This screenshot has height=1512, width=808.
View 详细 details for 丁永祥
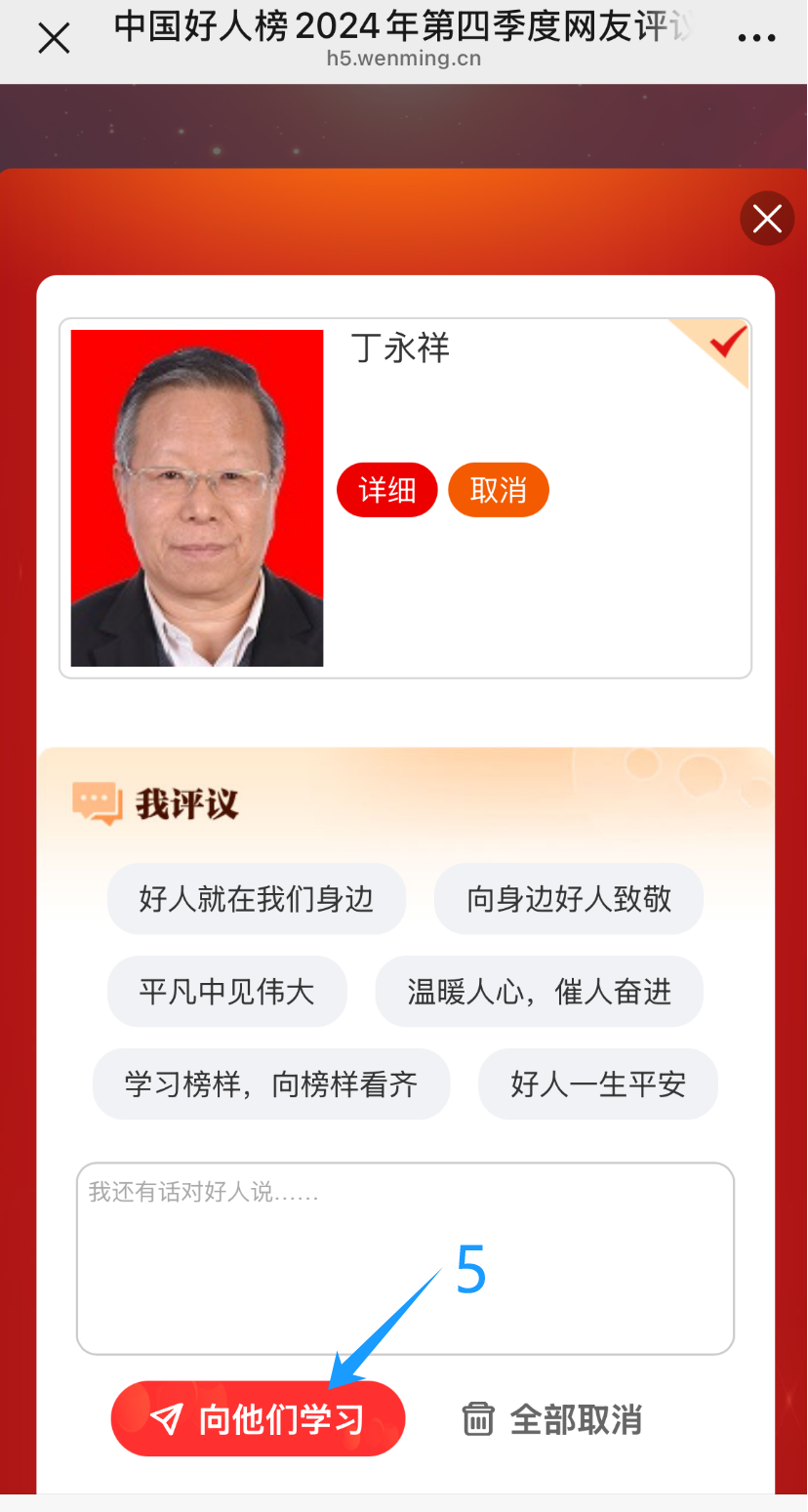(x=386, y=490)
